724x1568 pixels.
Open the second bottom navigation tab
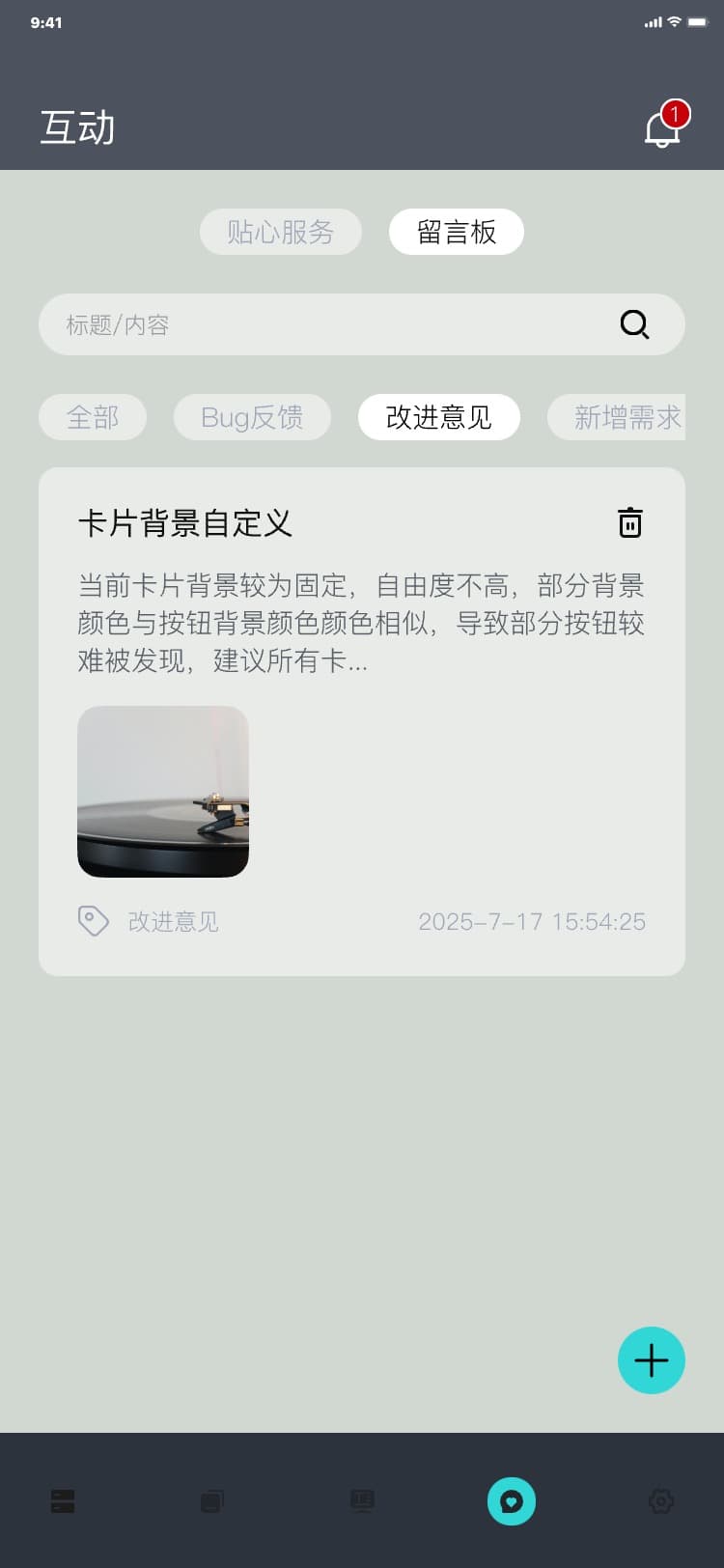[212, 1501]
